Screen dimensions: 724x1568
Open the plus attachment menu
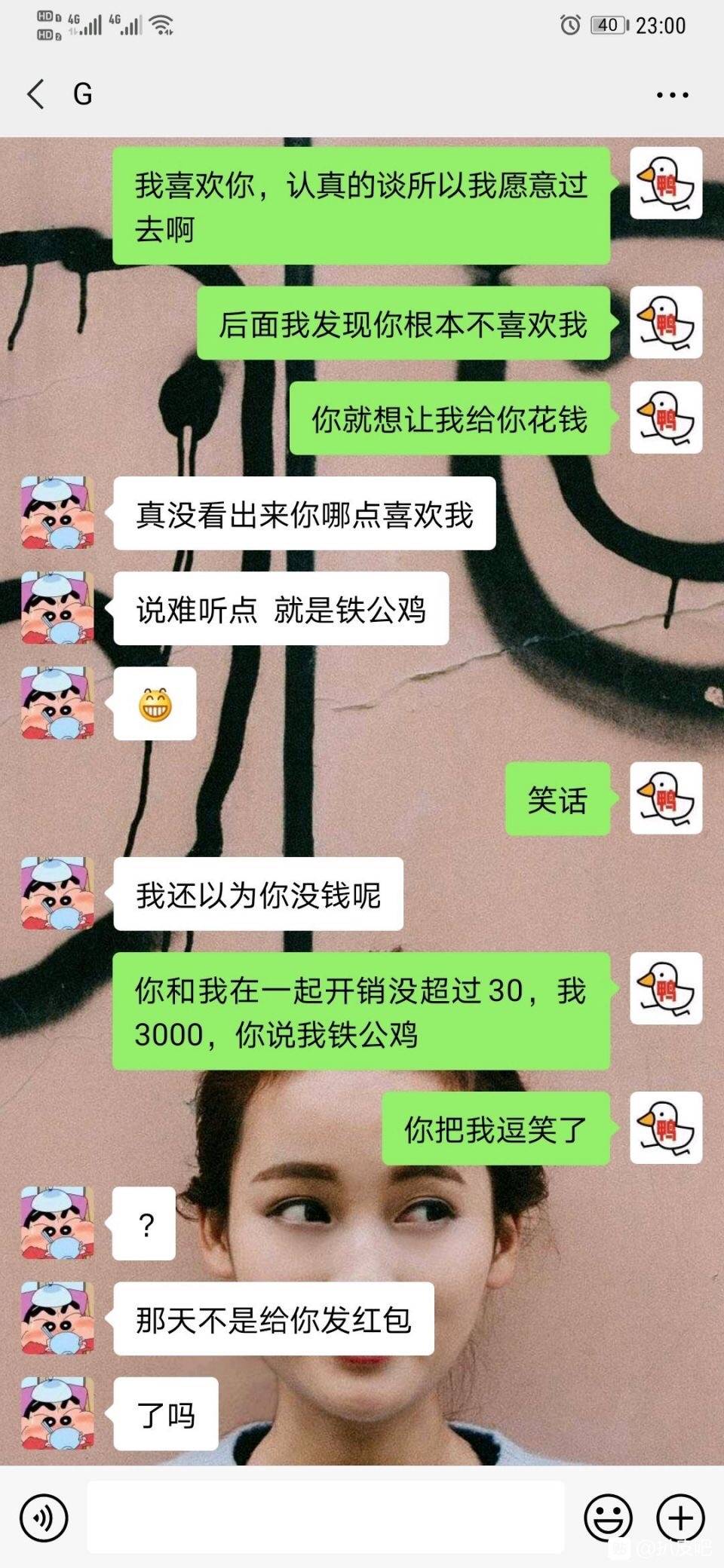point(680,1517)
